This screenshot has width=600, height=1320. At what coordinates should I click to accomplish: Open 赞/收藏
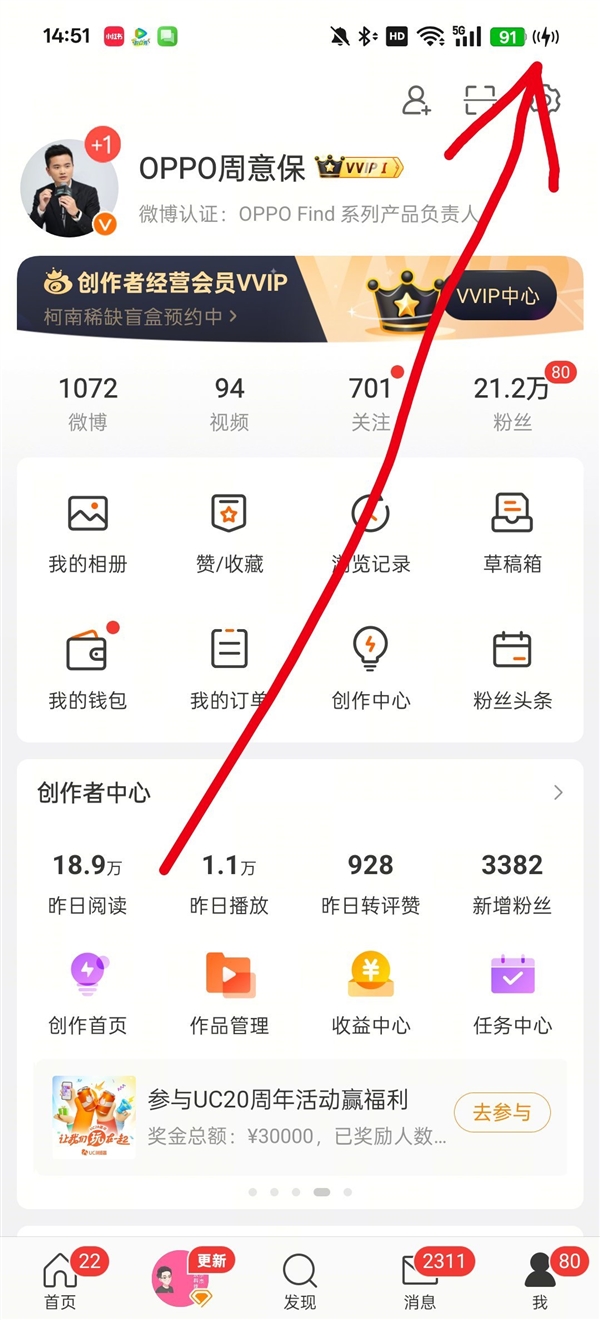(x=229, y=532)
